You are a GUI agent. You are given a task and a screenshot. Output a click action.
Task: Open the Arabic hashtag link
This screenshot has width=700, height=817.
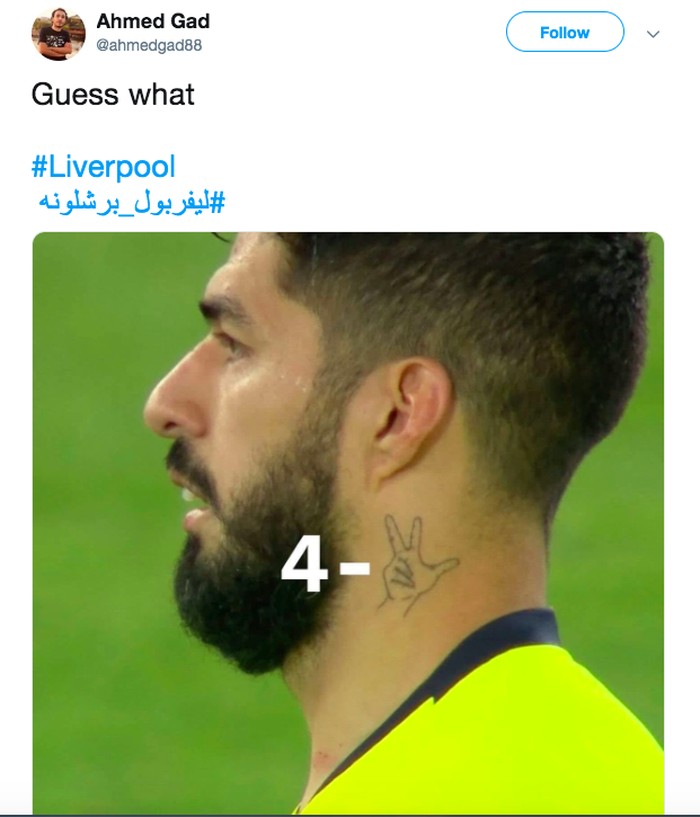(131, 201)
